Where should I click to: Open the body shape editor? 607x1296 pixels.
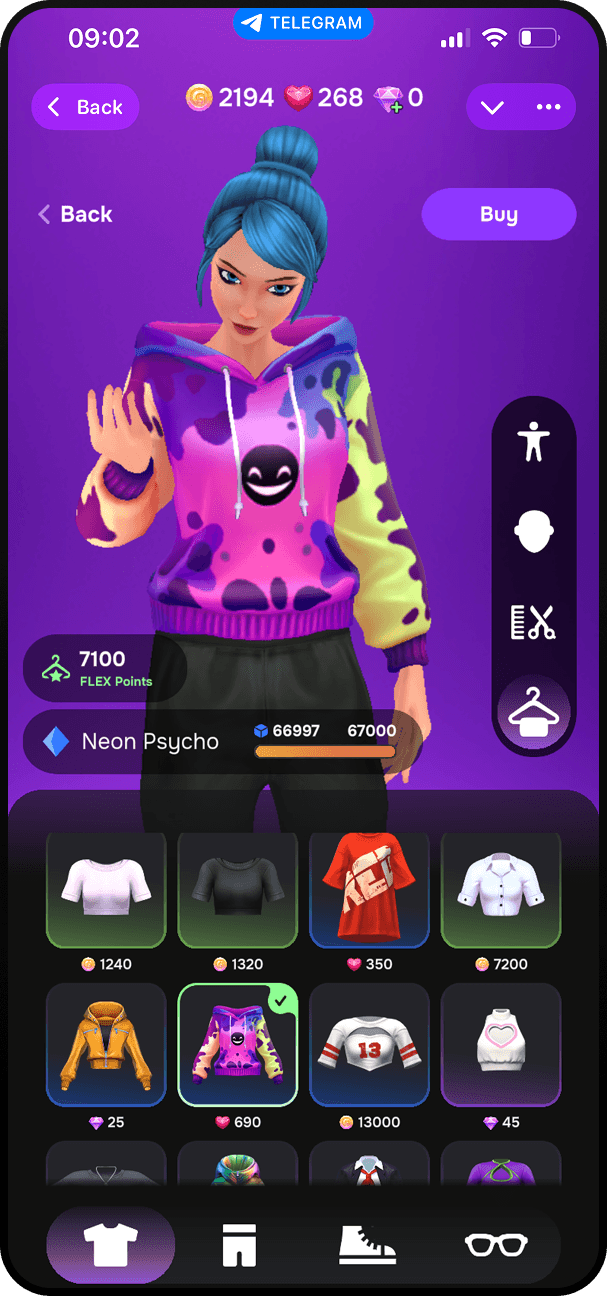534,441
